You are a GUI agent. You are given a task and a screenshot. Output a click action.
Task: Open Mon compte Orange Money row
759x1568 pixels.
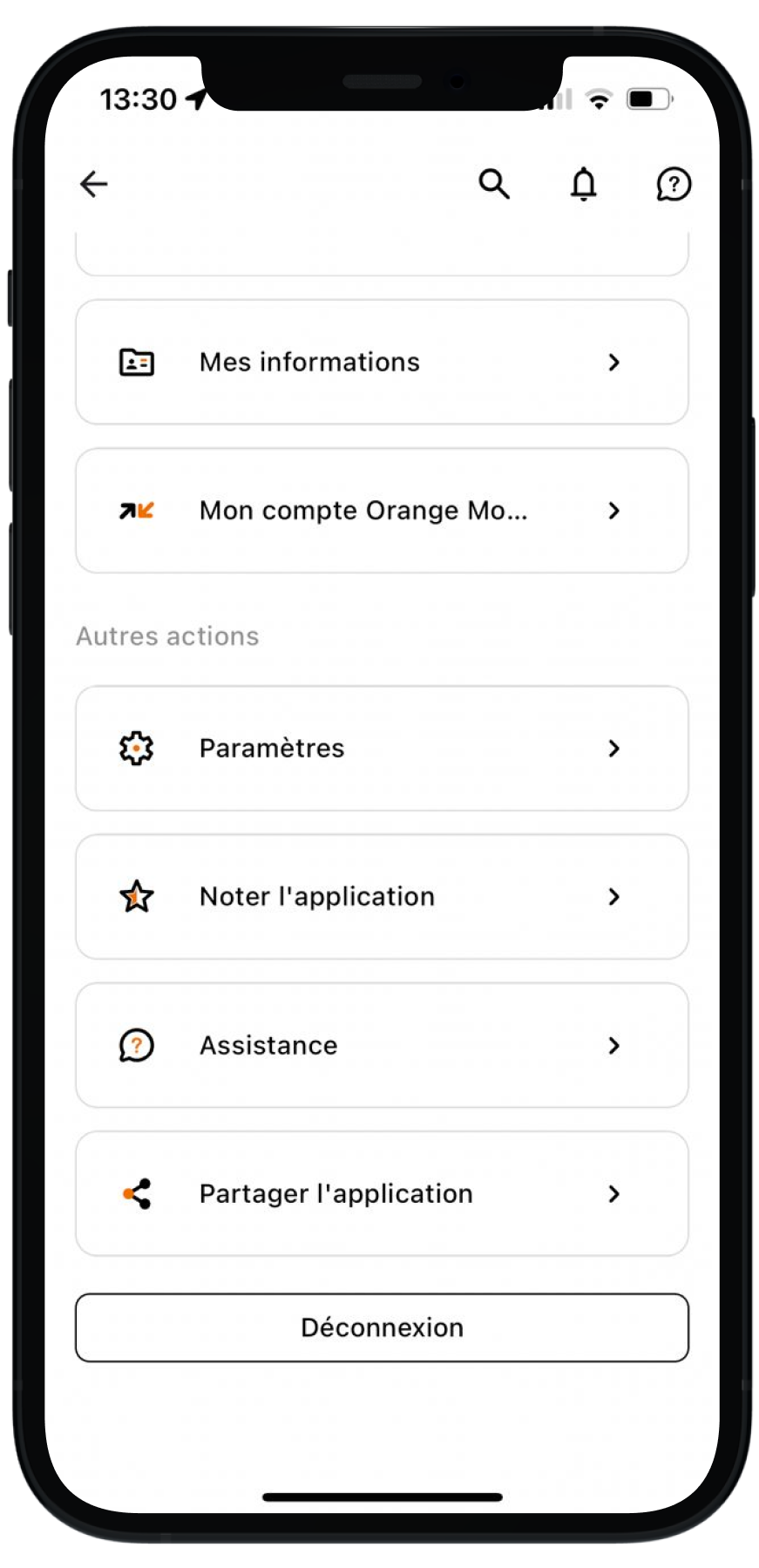point(382,511)
